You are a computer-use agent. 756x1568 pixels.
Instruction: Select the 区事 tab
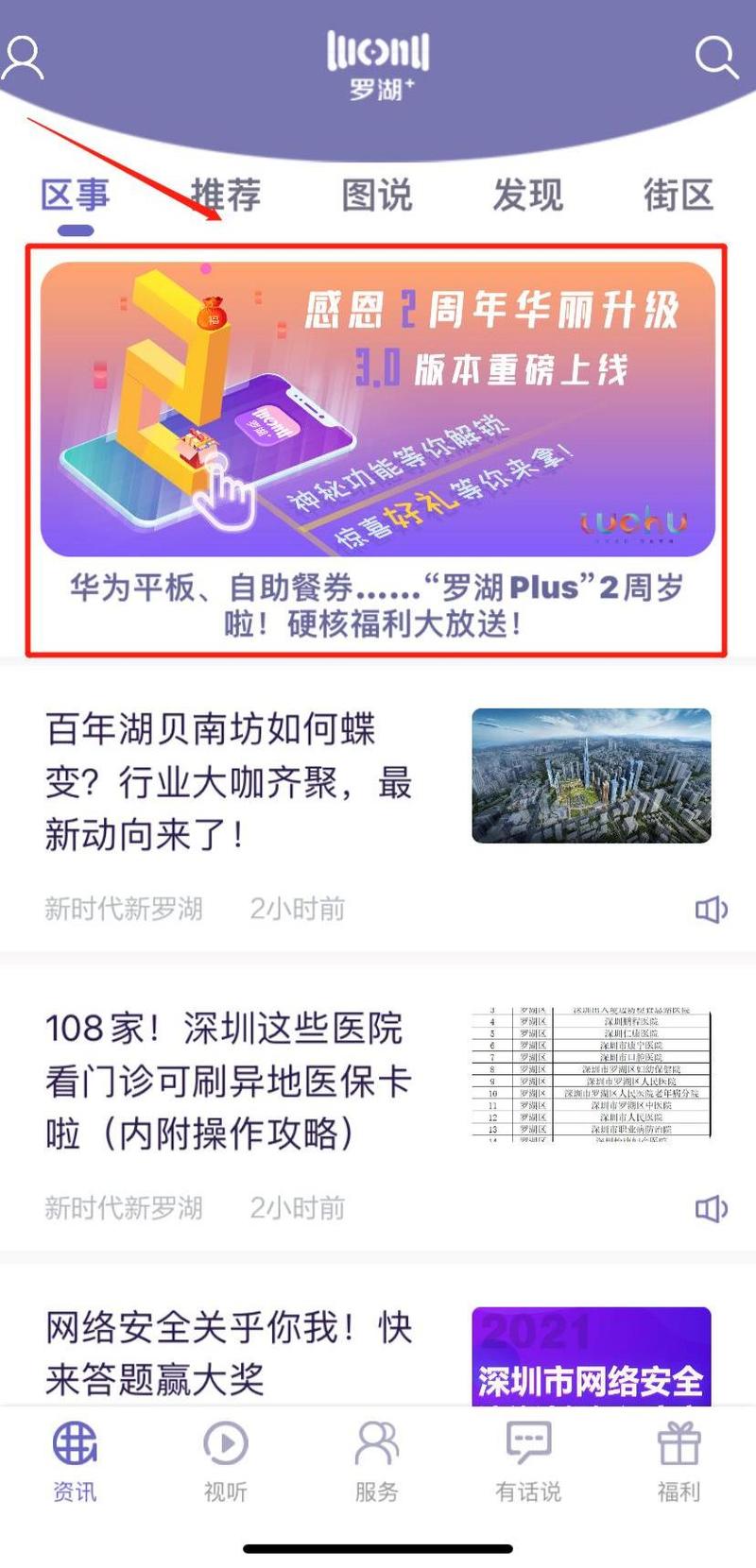point(76,196)
